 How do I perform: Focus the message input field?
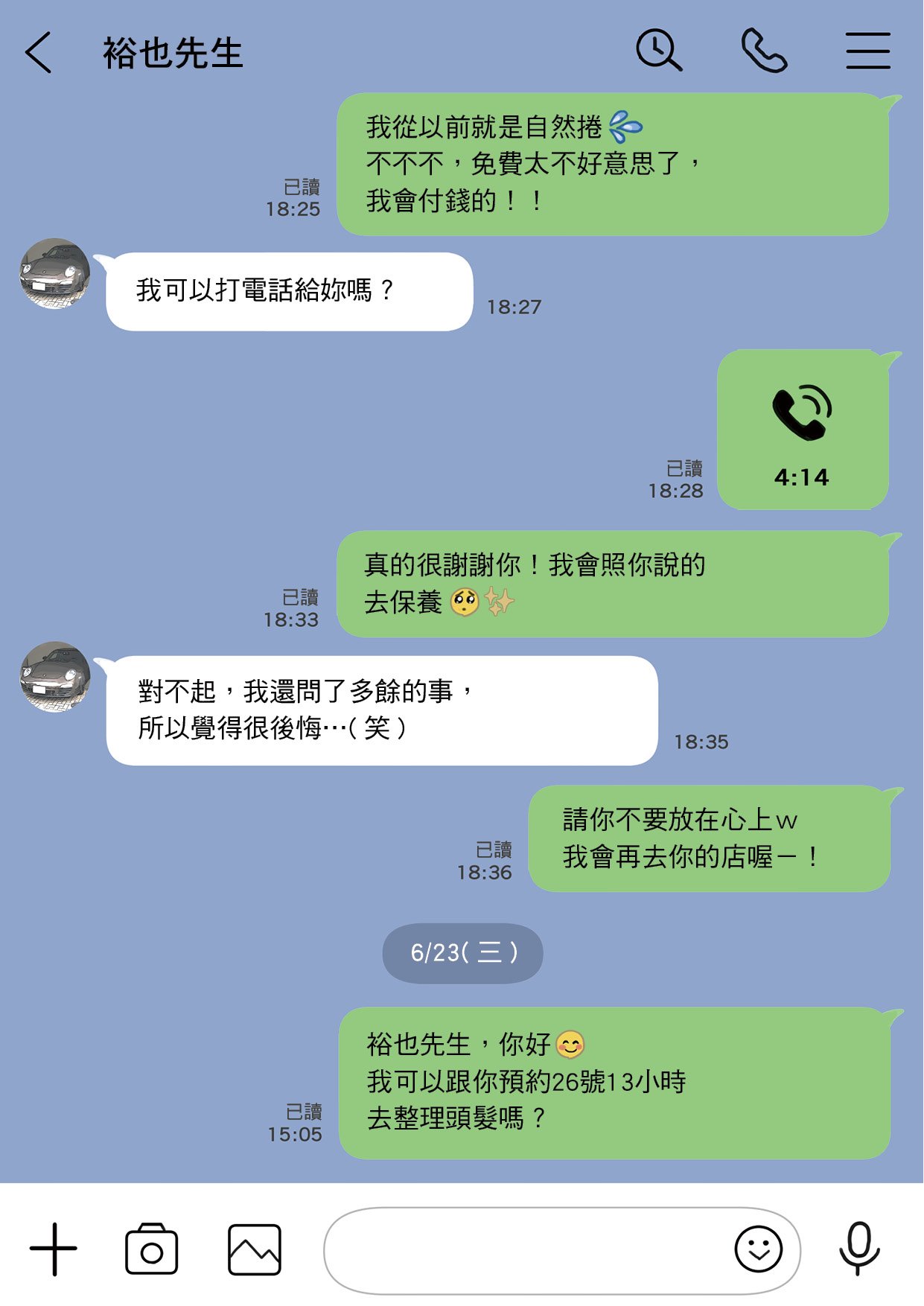point(521,1250)
